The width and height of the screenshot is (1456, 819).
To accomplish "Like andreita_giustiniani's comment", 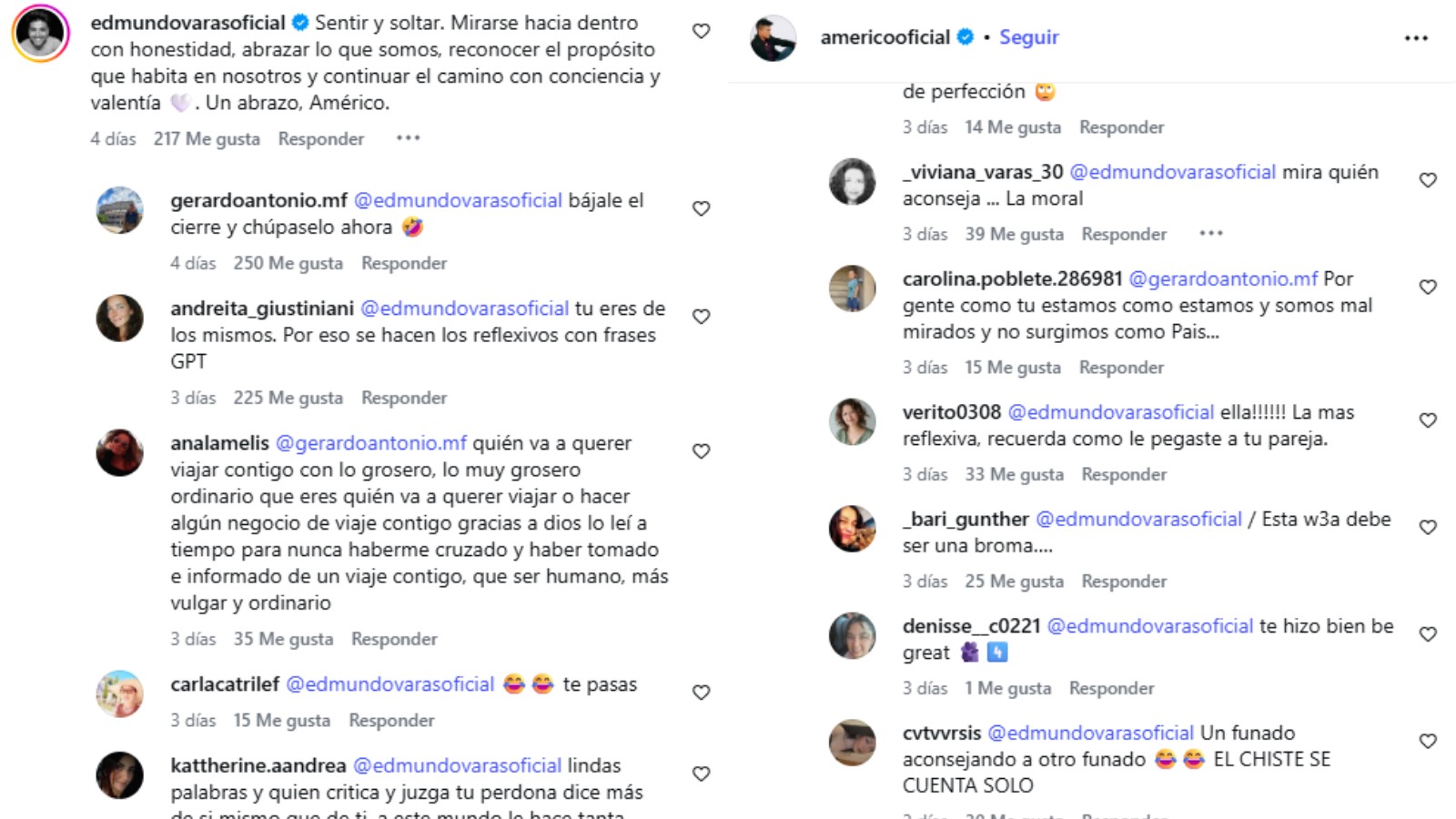I will pos(701,317).
